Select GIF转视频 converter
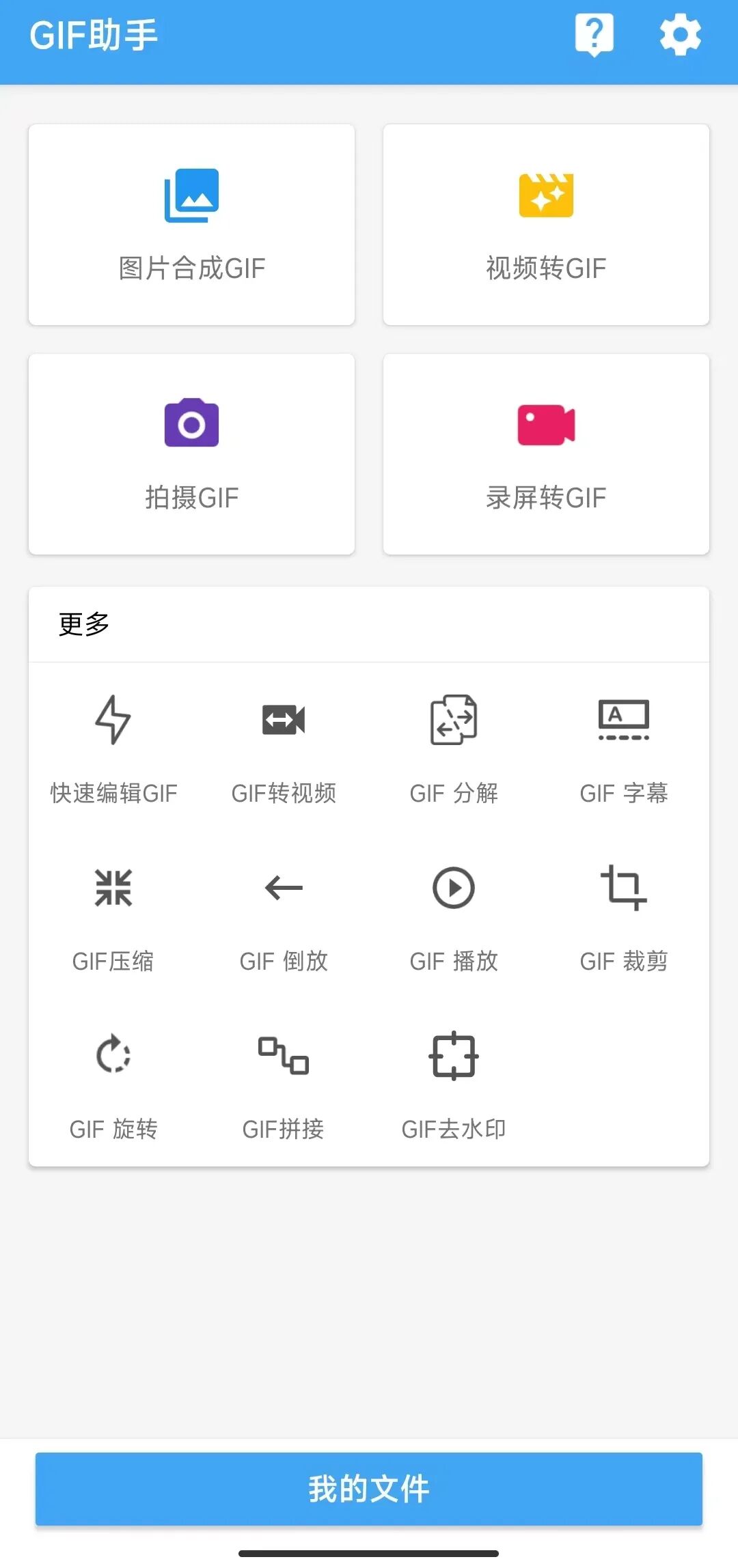The width and height of the screenshot is (738, 1568). click(284, 748)
